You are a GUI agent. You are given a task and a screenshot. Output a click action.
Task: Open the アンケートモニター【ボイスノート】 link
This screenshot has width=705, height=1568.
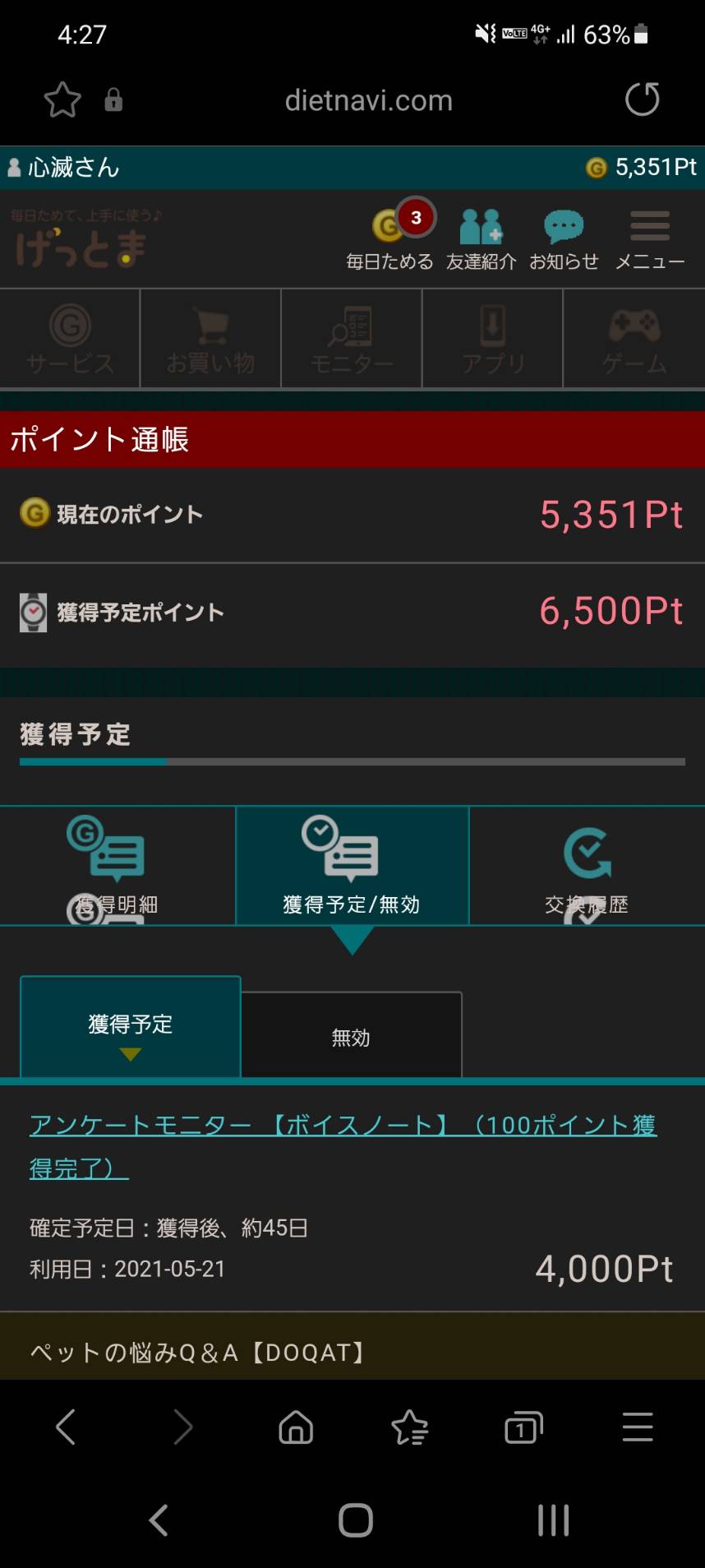[x=343, y=1146]
